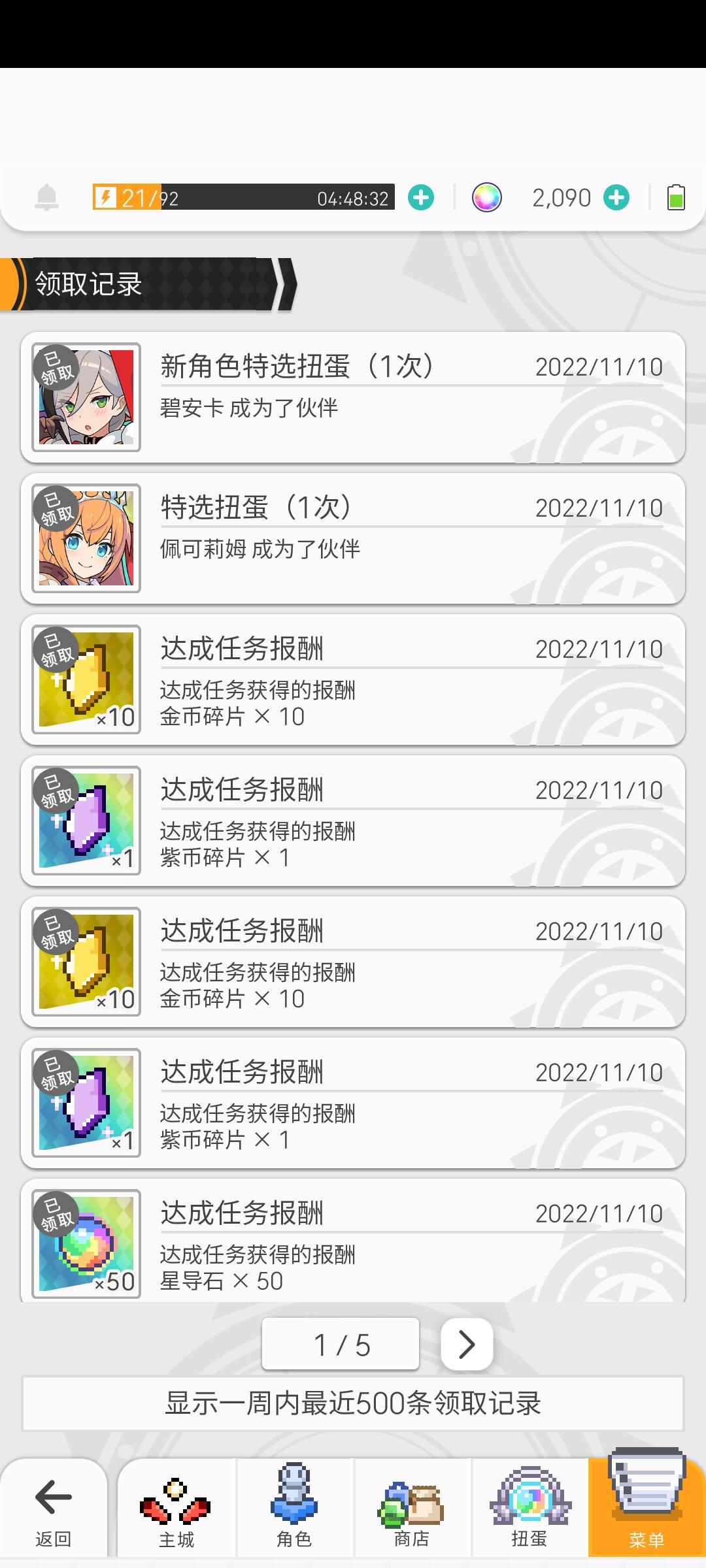The height and width of the screenshot is (1568, 706).
Task: Open the 商店 shop bag icon
Action: (x=410, y=1509)
